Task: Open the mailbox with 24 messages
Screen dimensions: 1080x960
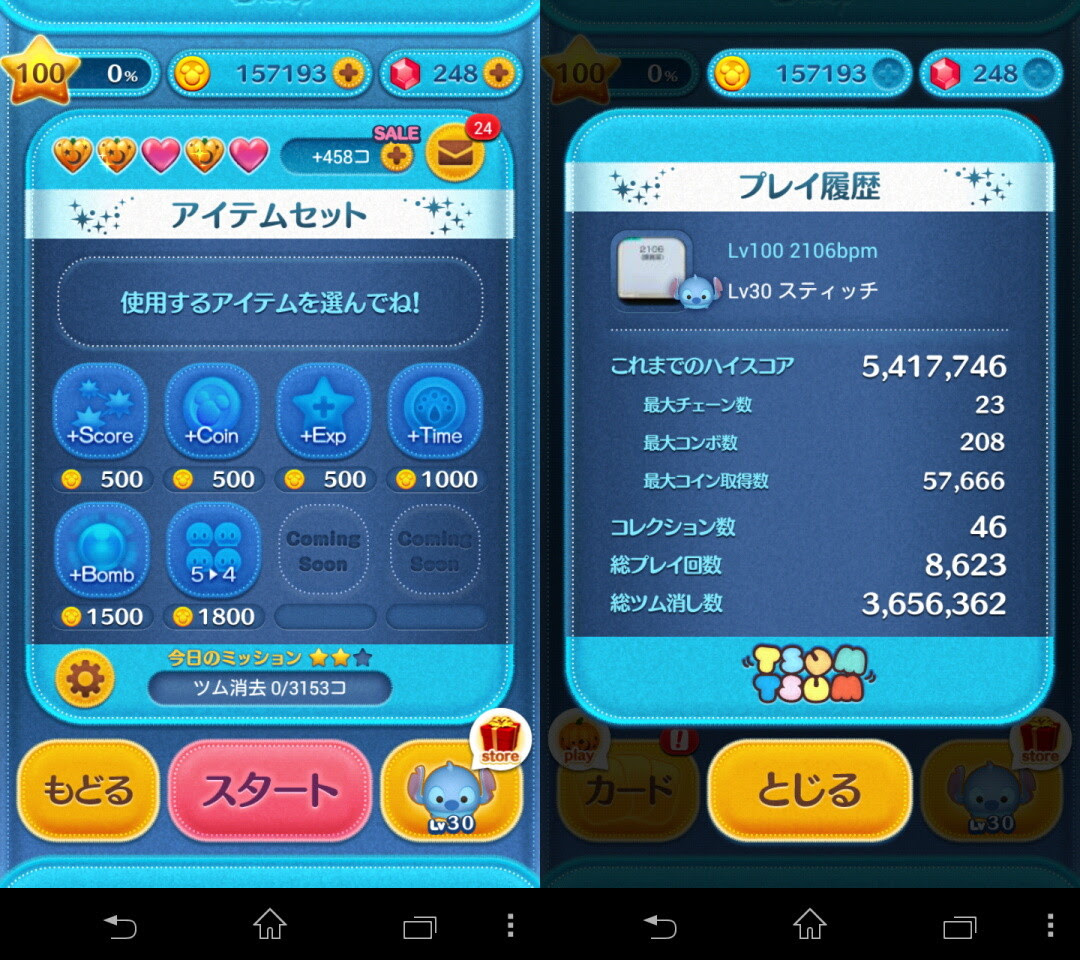Action: tap(455, 153)
